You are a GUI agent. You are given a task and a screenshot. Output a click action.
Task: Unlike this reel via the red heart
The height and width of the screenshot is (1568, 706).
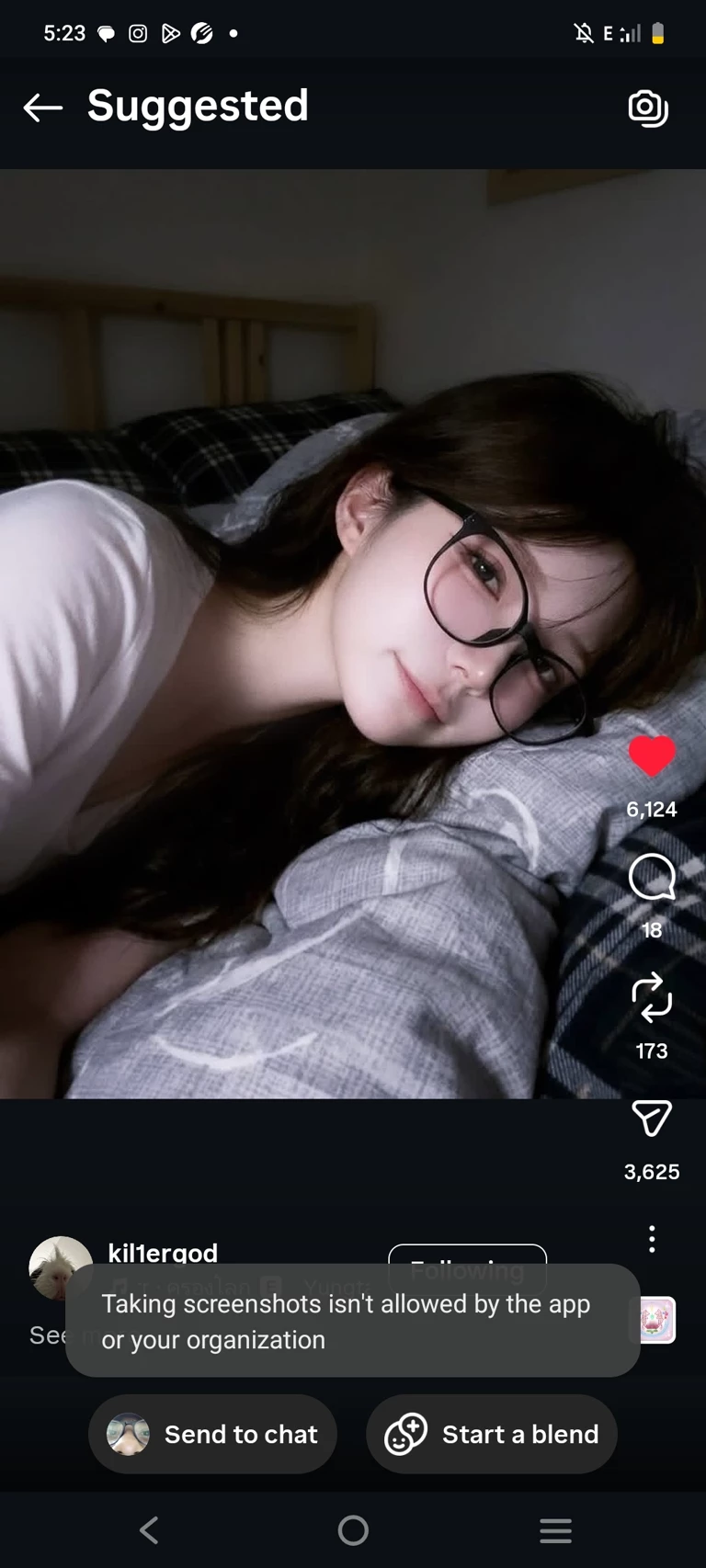652,756
